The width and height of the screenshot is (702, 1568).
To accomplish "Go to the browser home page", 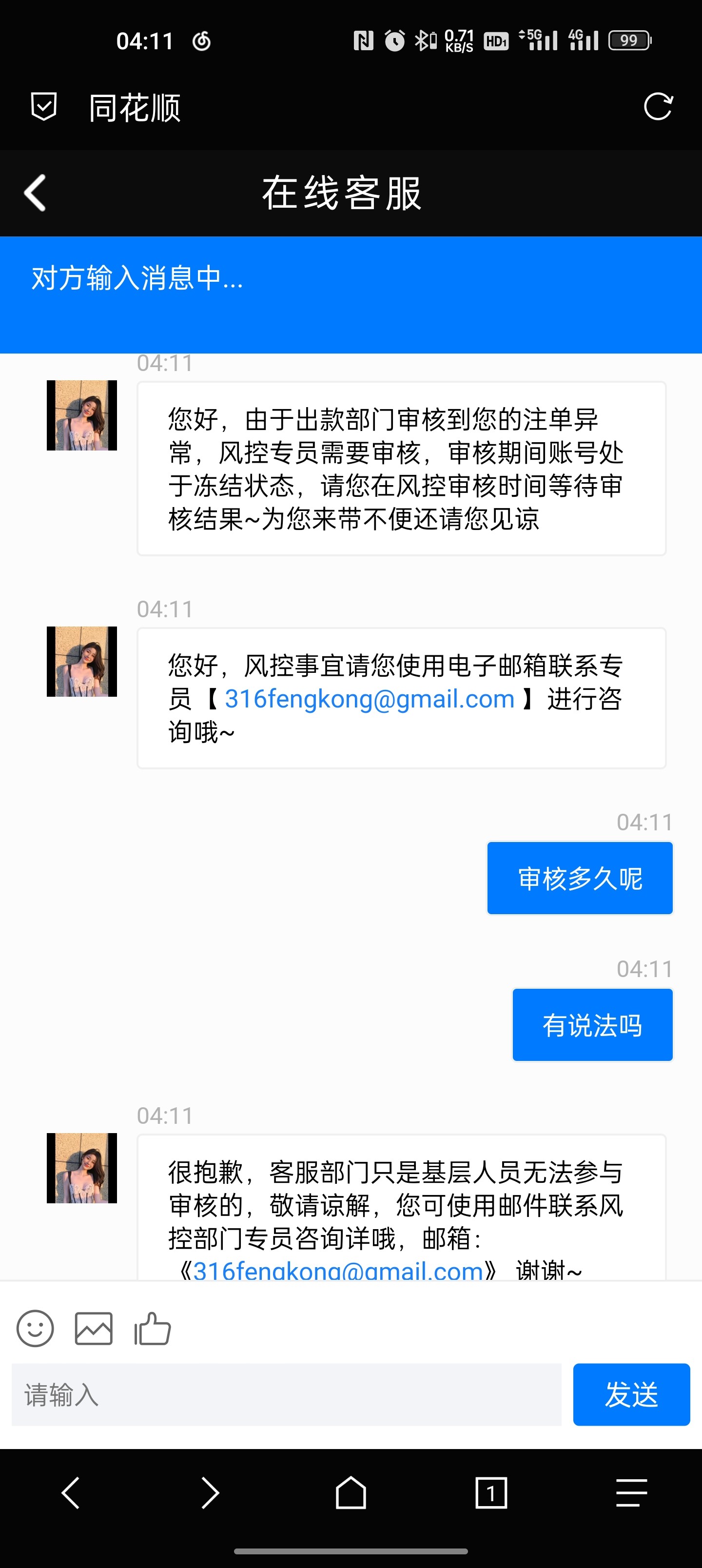I will [x=351, y=1492].
